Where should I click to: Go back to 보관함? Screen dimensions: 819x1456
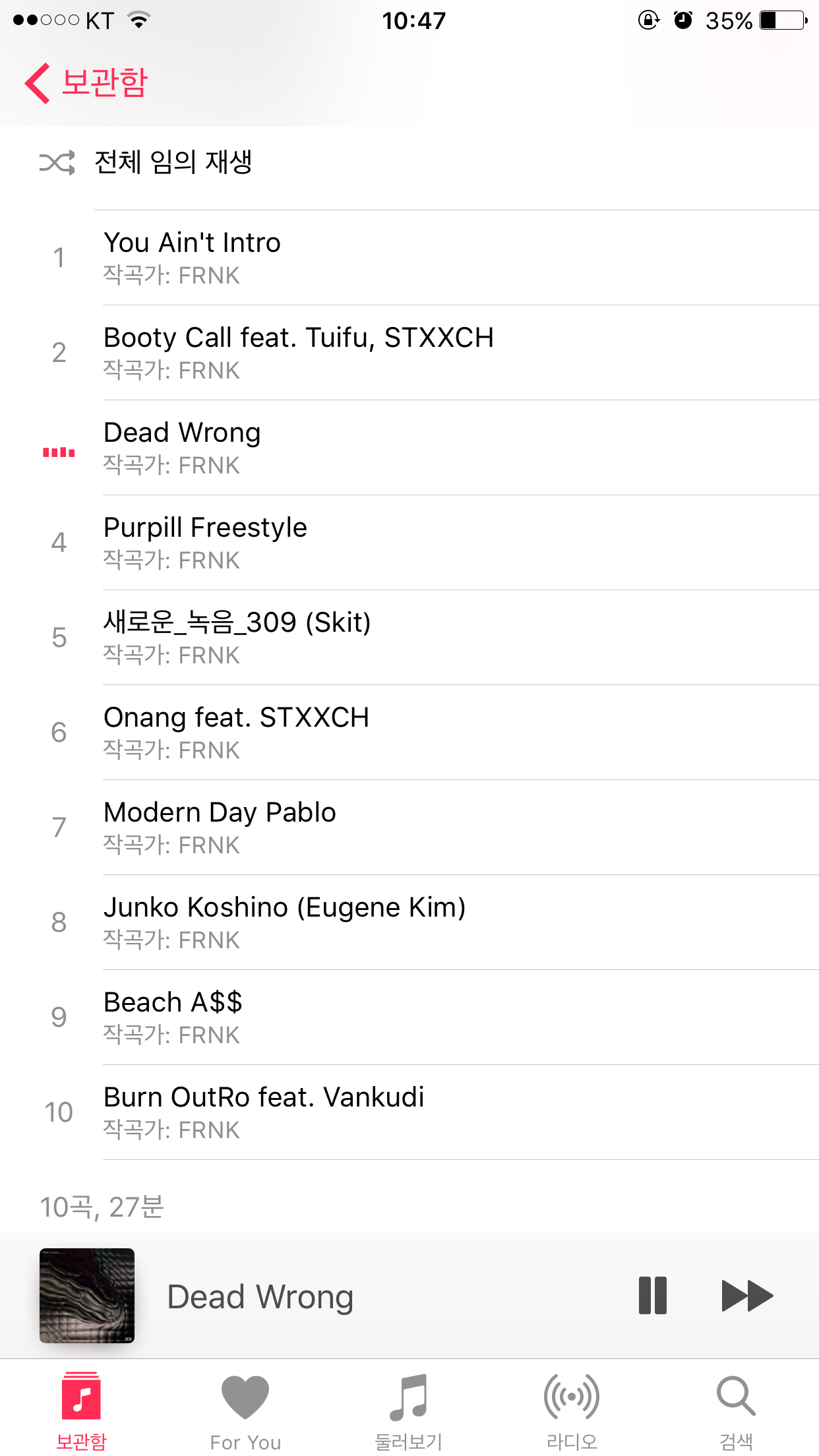[x=86, y=83]
